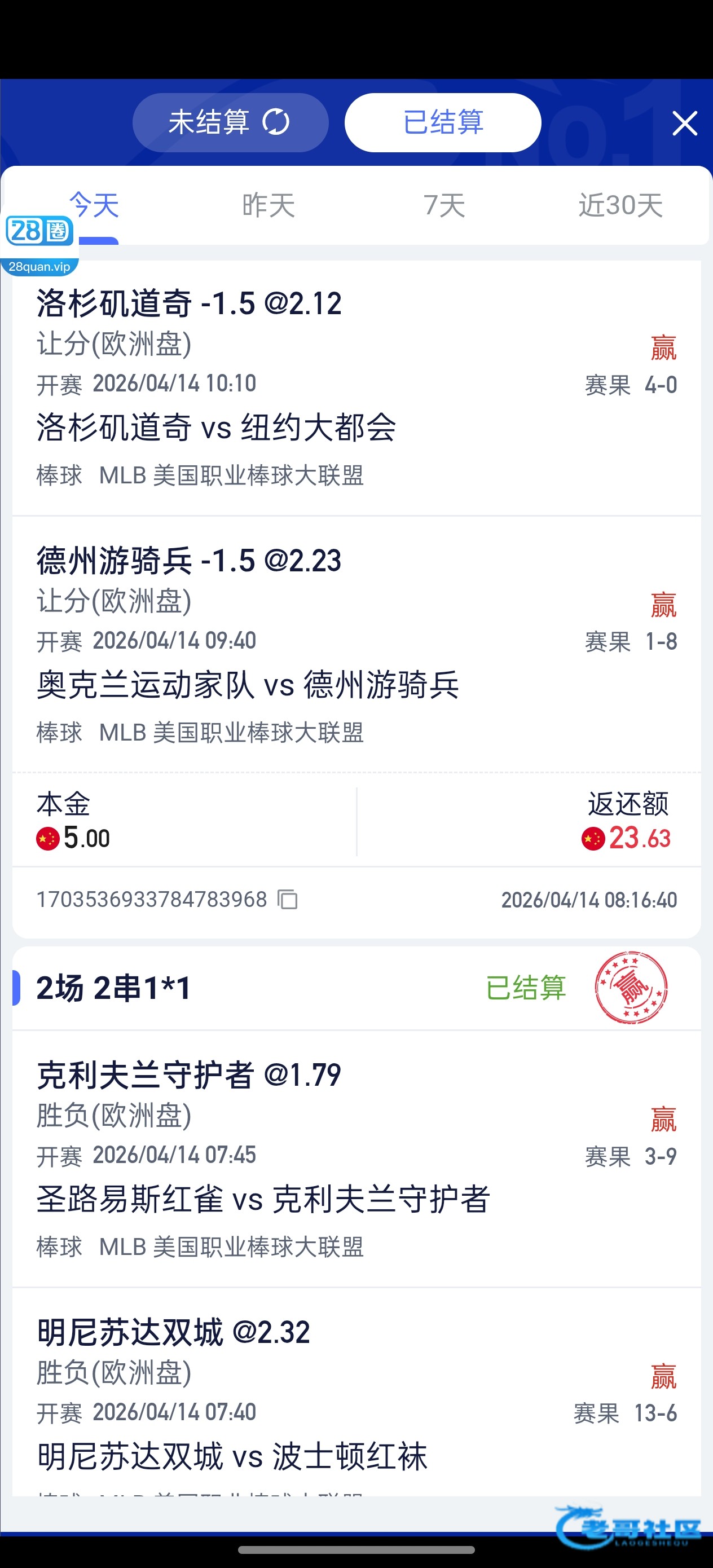Close the bet history panel
713x1568 pixels.
(x=684, y=124)
